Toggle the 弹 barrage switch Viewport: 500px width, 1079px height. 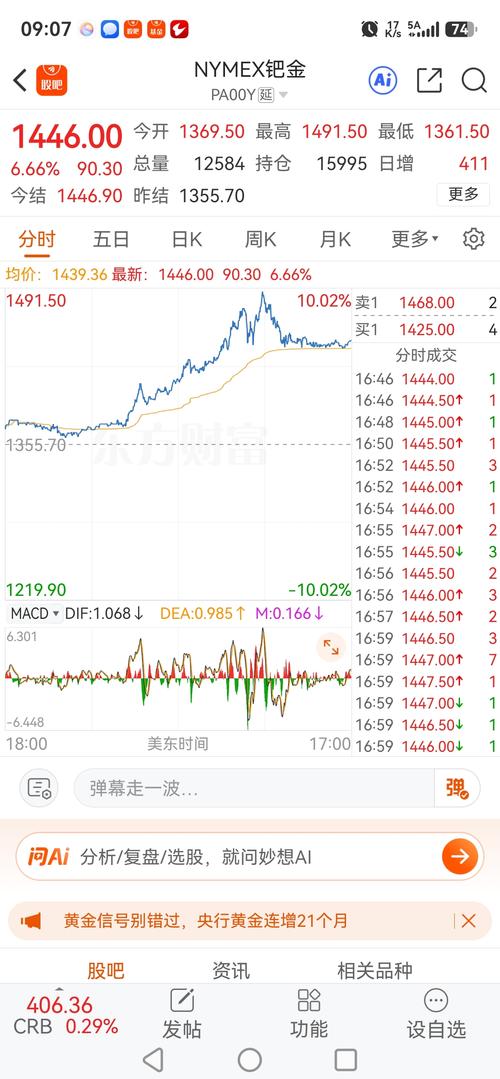(457, 789)
